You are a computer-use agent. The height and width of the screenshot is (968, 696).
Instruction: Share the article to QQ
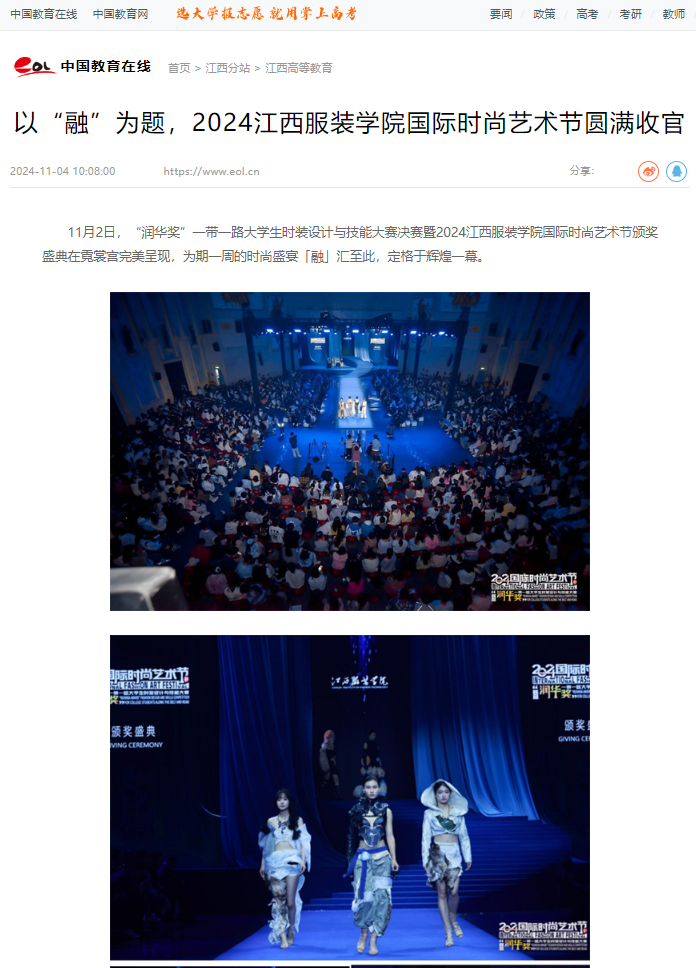point(677,171)
